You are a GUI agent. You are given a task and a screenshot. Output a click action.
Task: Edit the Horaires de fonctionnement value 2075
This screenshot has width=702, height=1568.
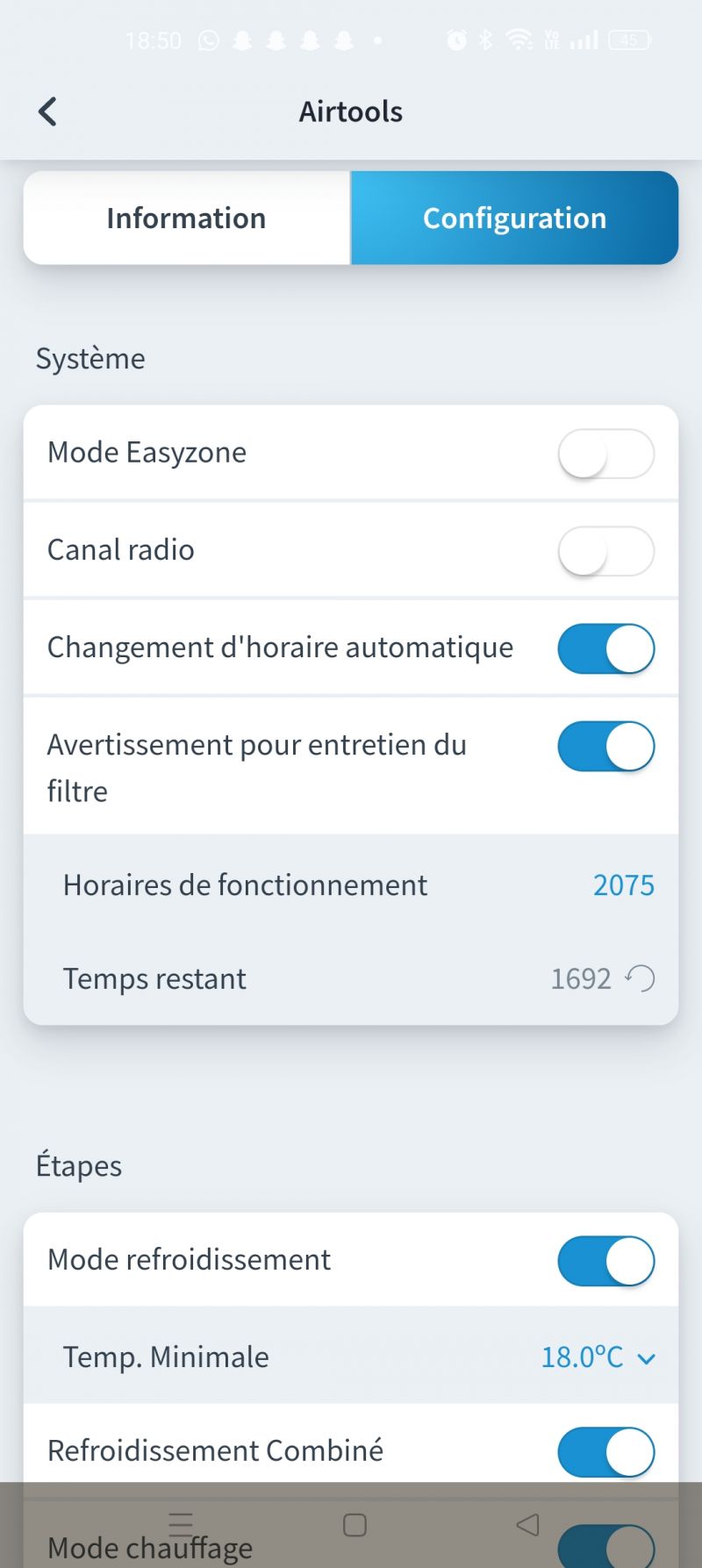click(x=624, y=884)
